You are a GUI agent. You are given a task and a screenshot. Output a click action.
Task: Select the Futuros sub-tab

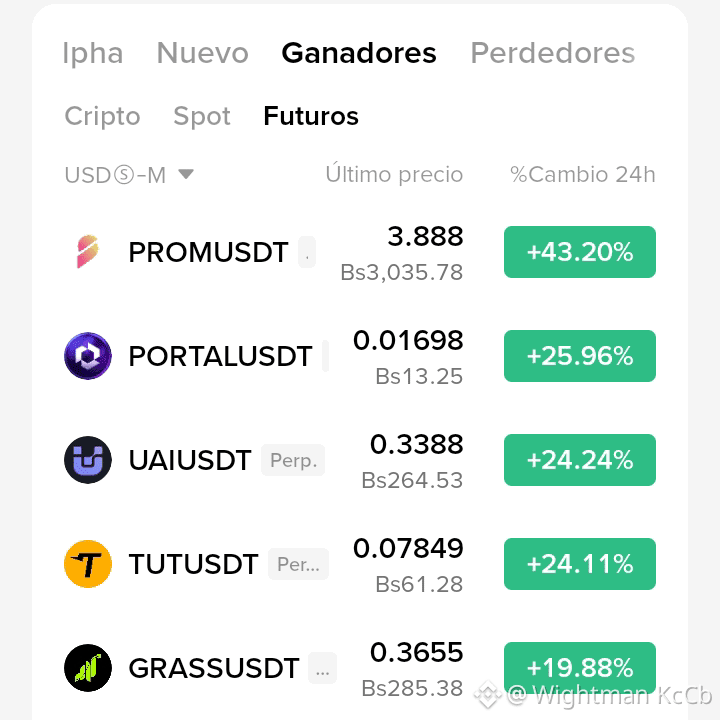click(311, 116)
